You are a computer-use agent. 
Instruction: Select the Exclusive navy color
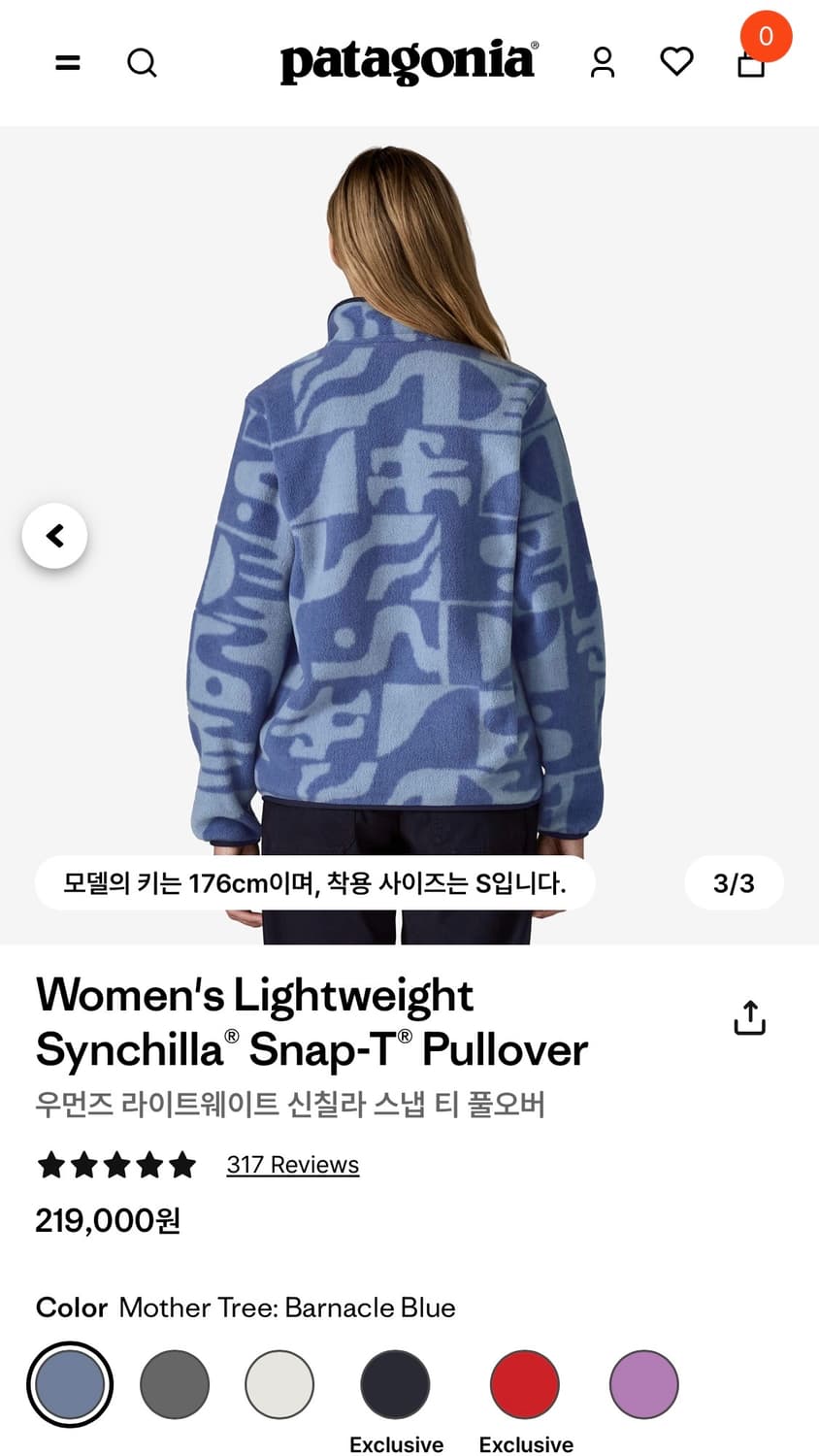tap(395, 1384)
